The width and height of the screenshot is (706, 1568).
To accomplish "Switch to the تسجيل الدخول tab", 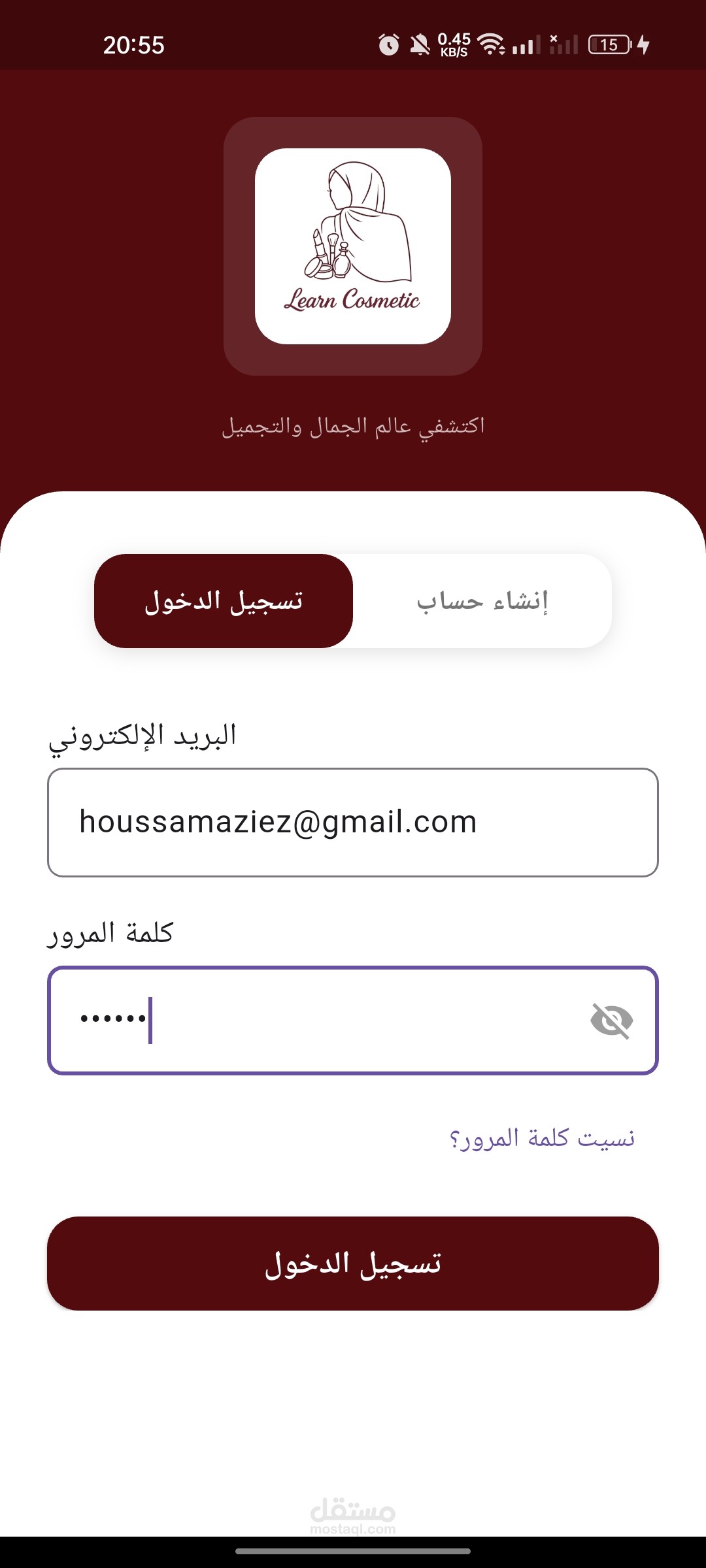I will [x=224, y=601].
